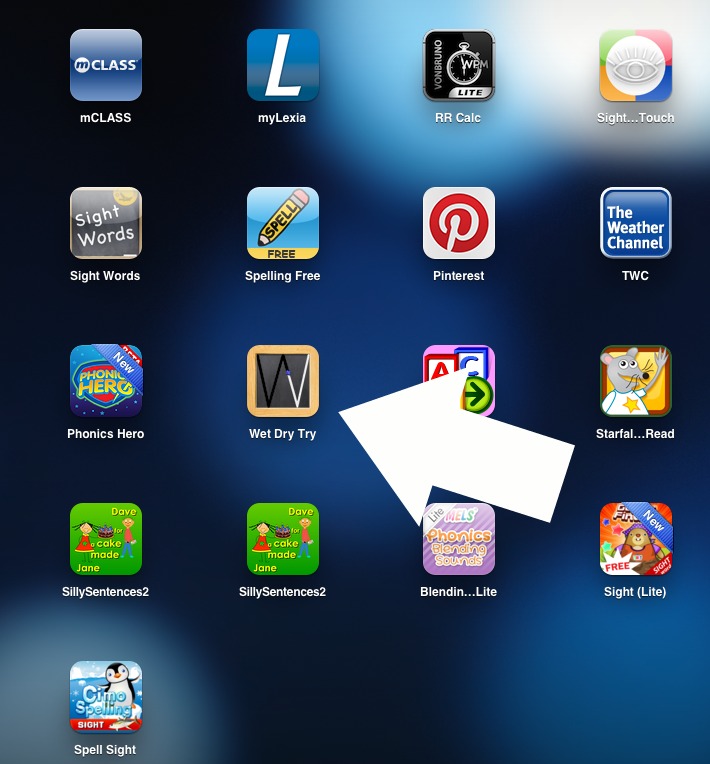Open the Spelling Free app

[x=283, y=223]
